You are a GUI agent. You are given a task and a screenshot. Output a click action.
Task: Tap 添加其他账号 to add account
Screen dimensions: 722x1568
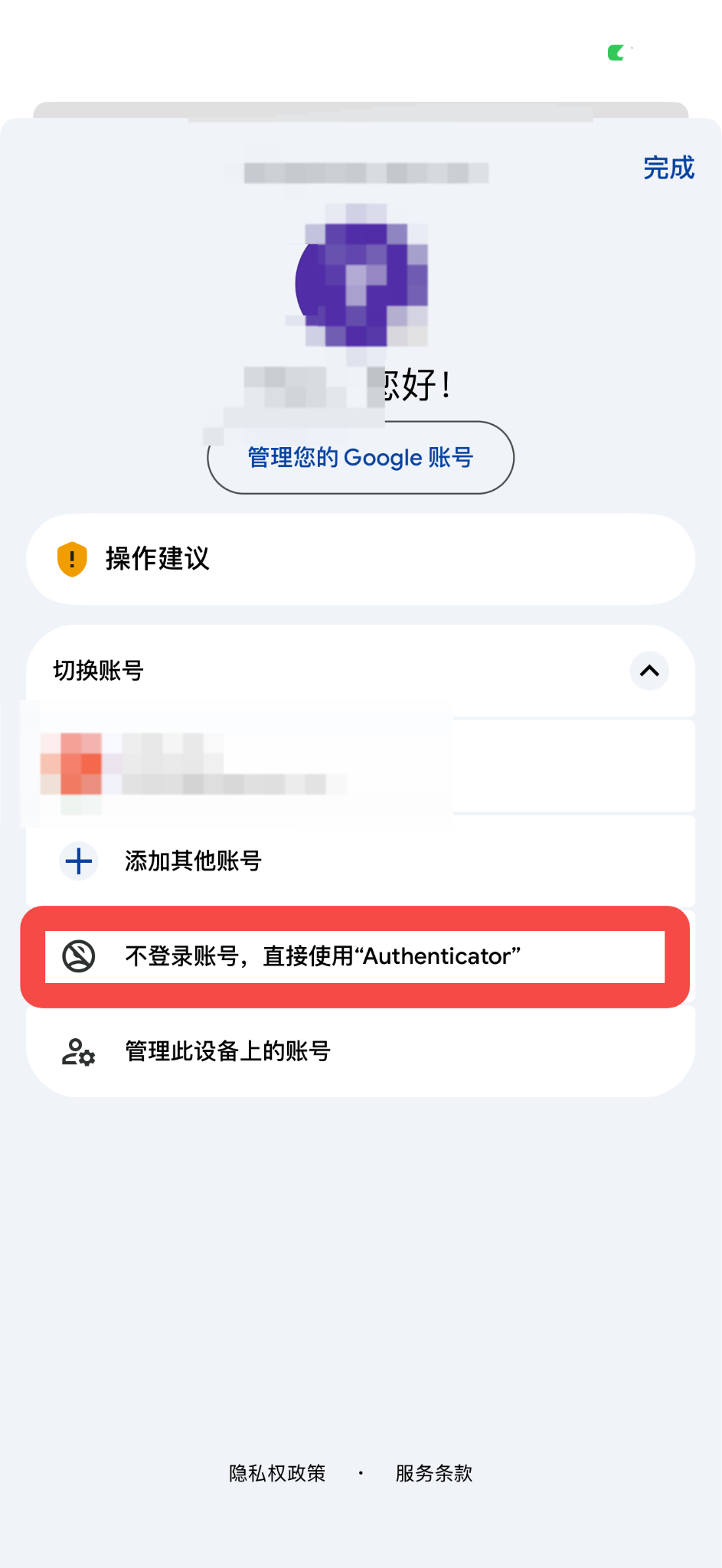[361, 861]
